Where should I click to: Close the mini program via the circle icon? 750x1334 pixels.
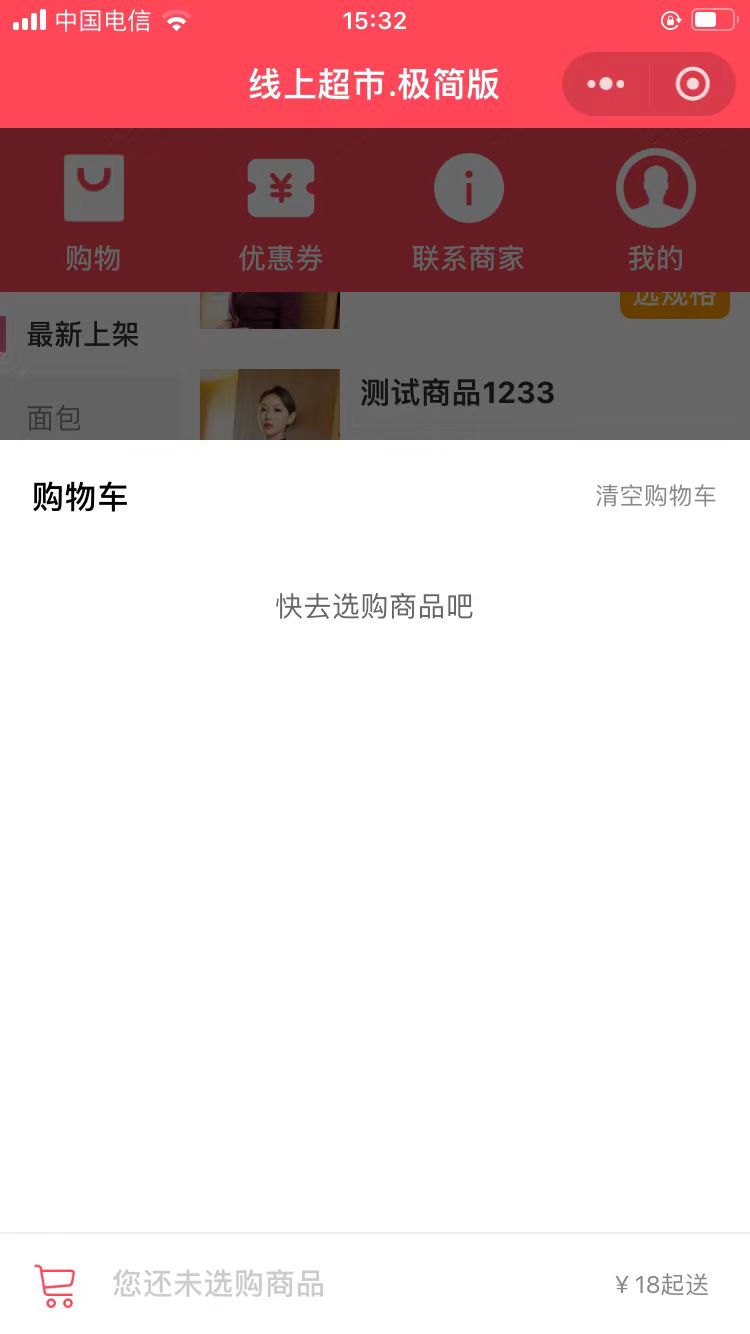coord(692,84)
